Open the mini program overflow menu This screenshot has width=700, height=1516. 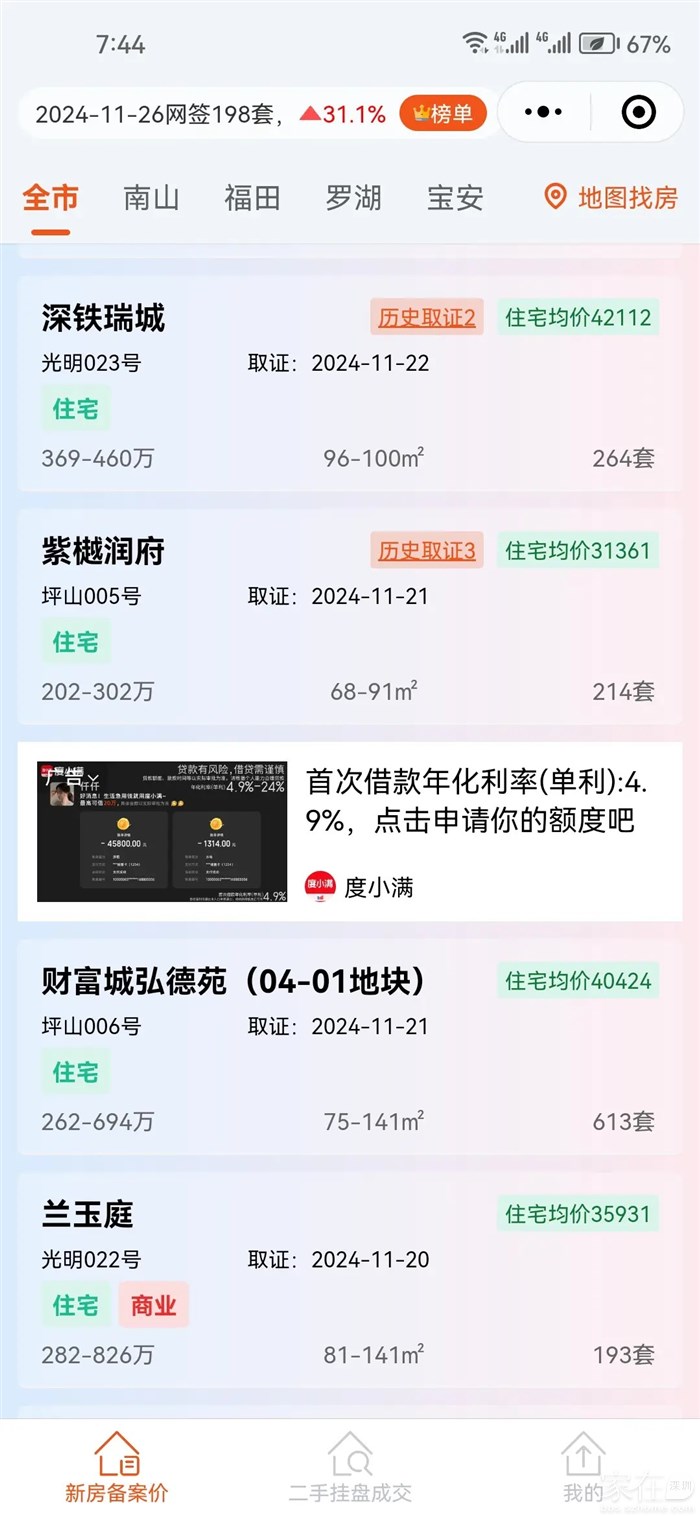[543, 112]
